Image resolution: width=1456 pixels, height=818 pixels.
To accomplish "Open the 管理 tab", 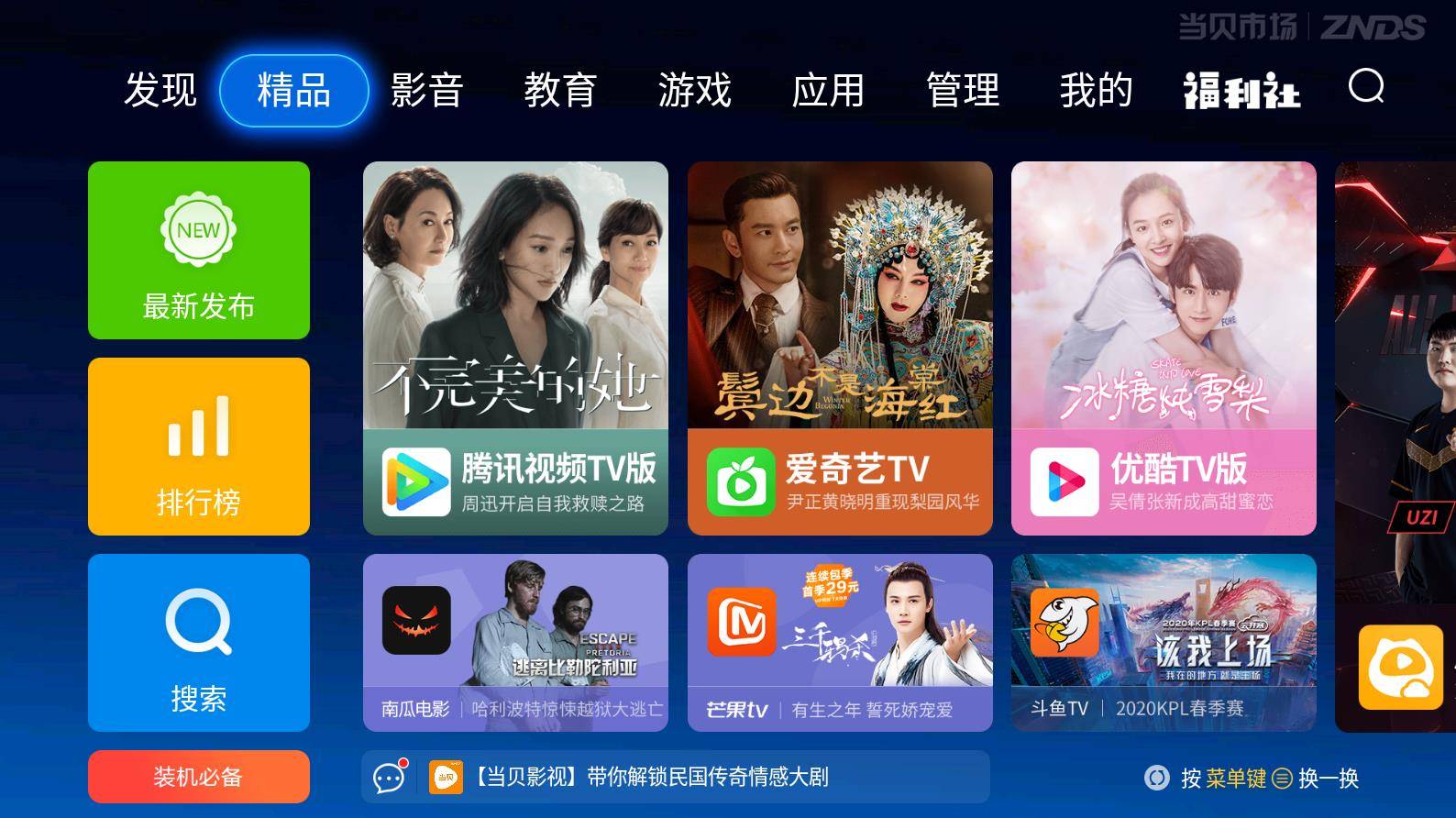I will 962,90.
